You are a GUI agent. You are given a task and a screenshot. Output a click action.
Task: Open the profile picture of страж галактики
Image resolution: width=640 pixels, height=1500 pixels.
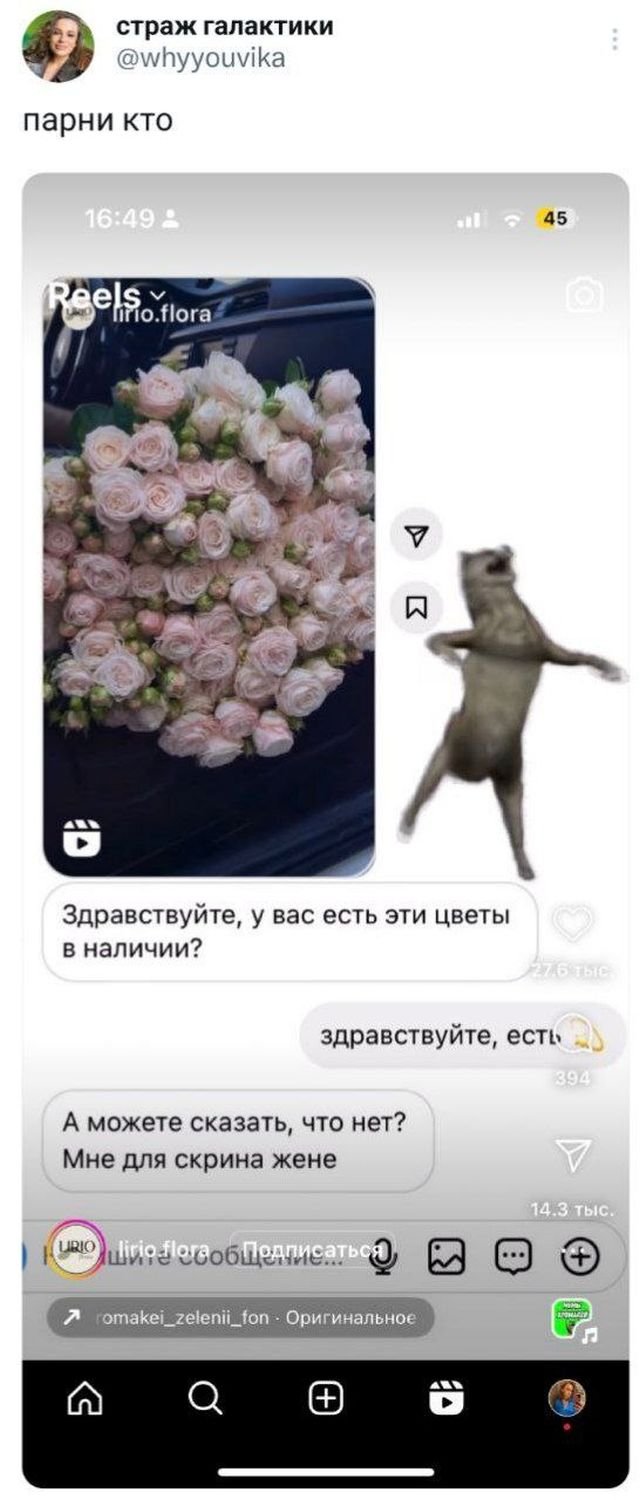(58, 45)
